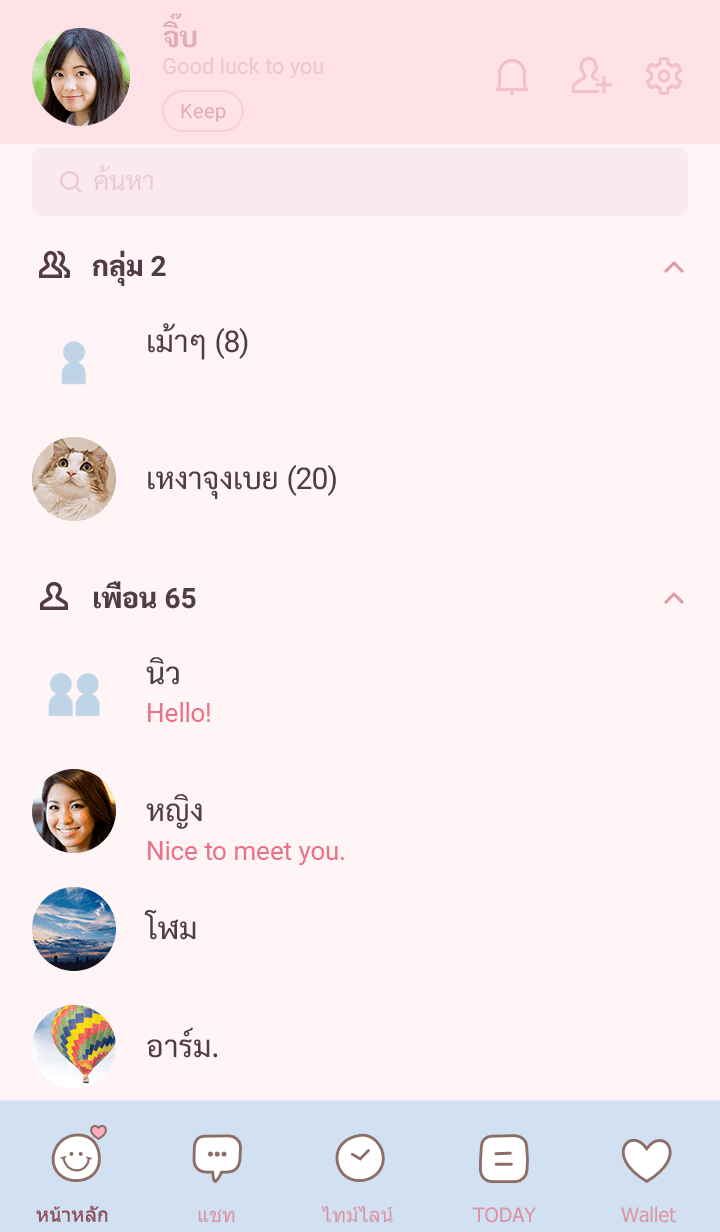Image resolution: width=720 pixels, height=1232 pixels.
Task: Tap the Keep button
Action: coord(203,111)
